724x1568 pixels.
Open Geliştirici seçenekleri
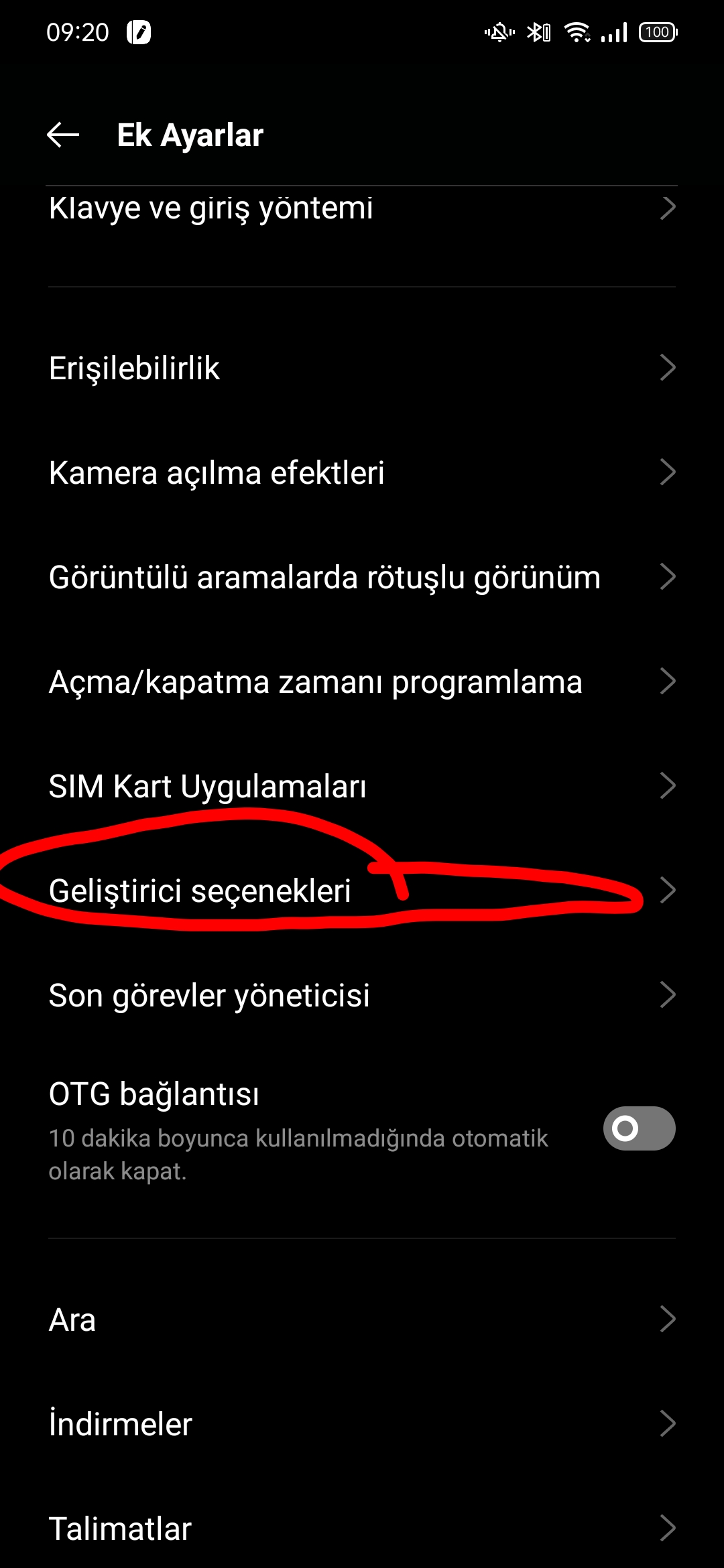click(x=362, y=891)
